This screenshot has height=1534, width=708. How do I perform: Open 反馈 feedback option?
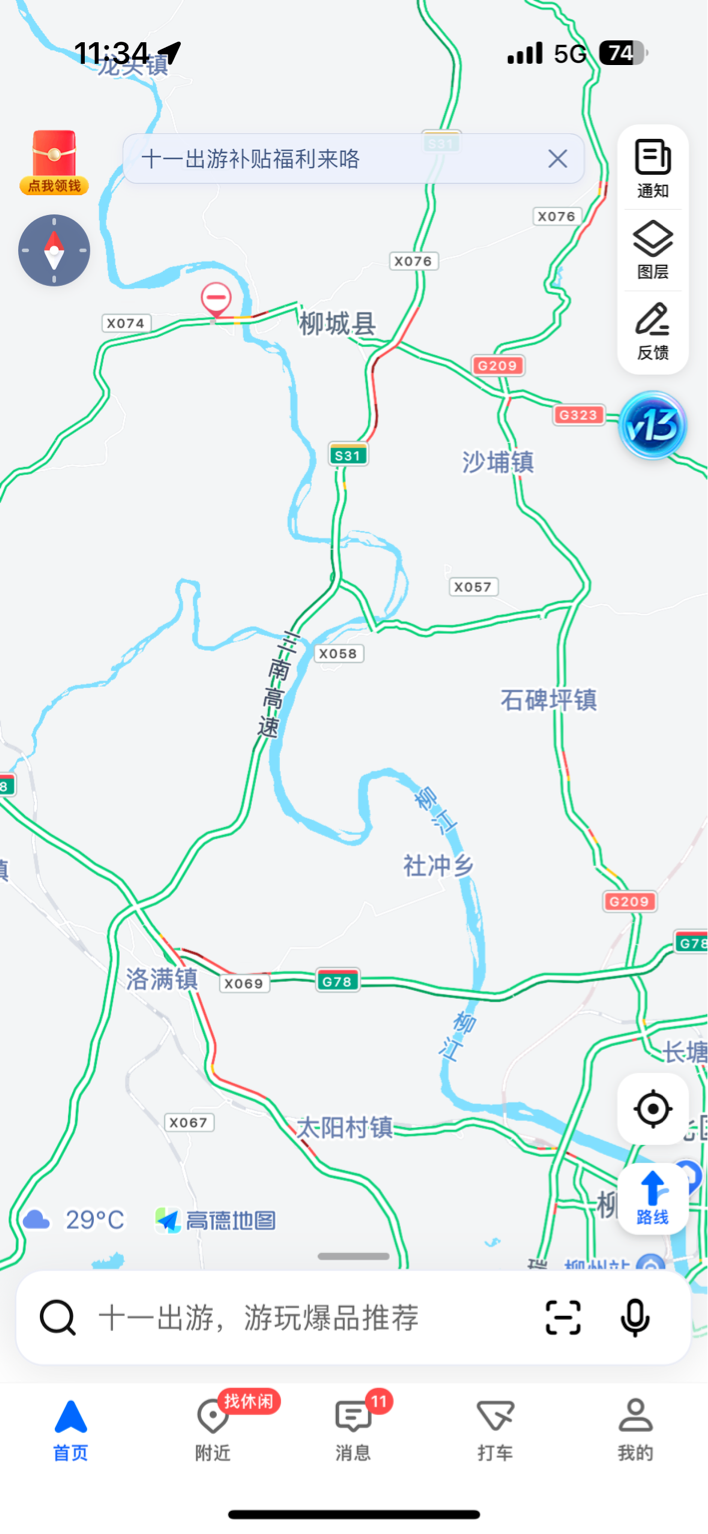tap(653, 331)
